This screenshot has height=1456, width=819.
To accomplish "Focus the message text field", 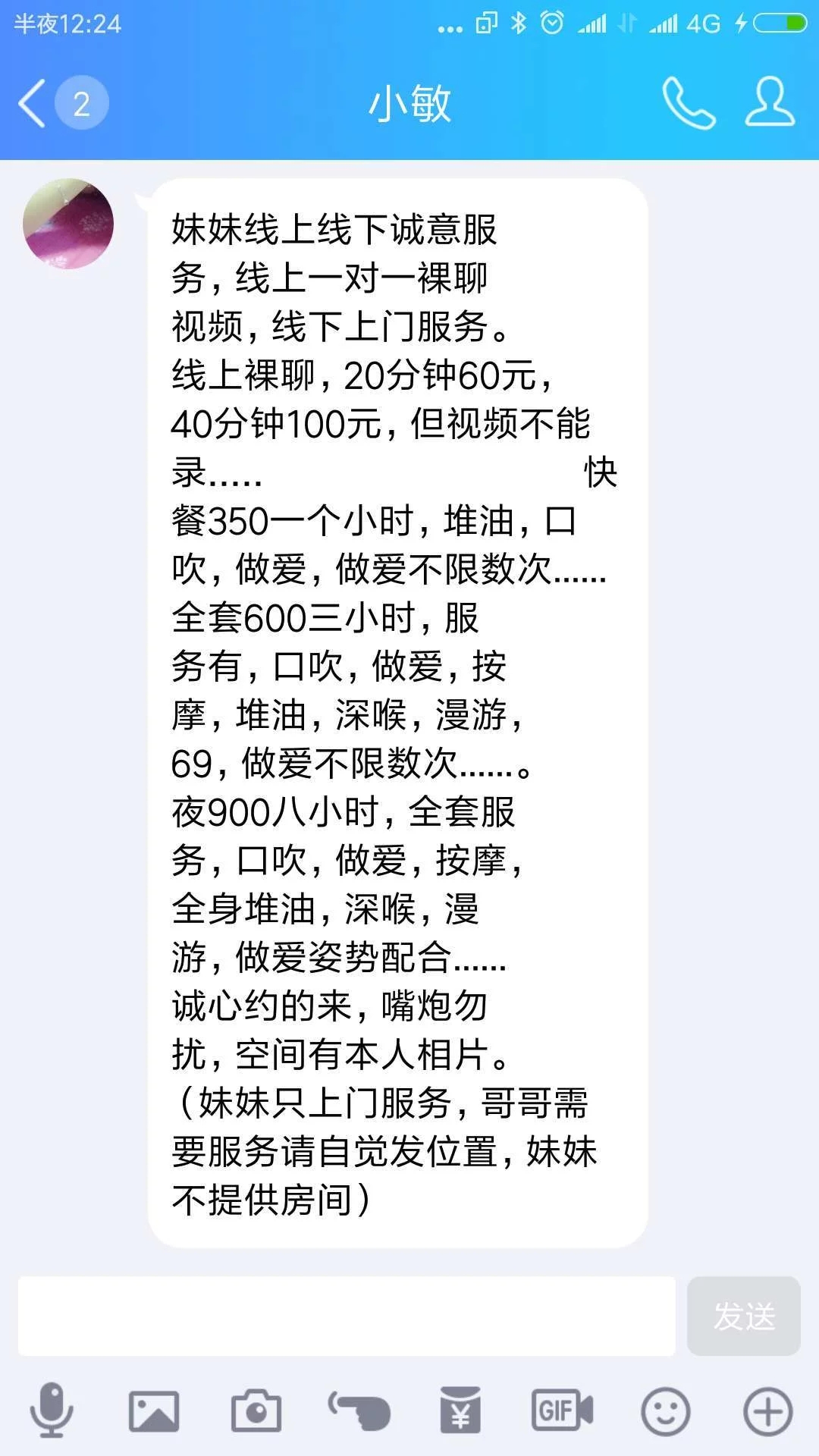I will click(347, 1316).
